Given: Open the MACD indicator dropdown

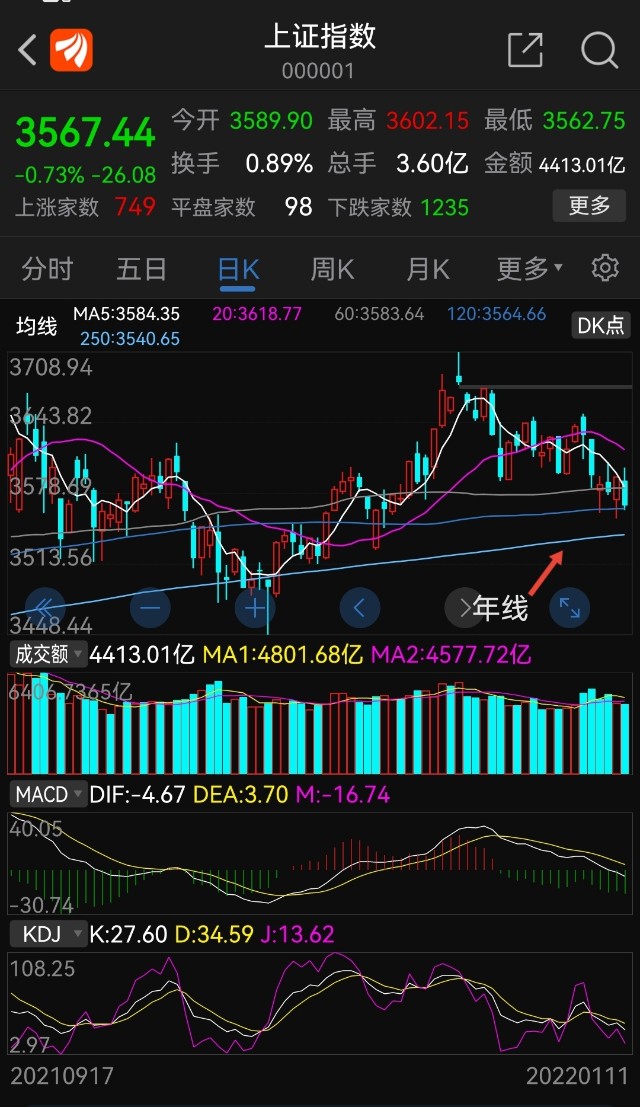Looking at the screenshot, I should (48, 794).
